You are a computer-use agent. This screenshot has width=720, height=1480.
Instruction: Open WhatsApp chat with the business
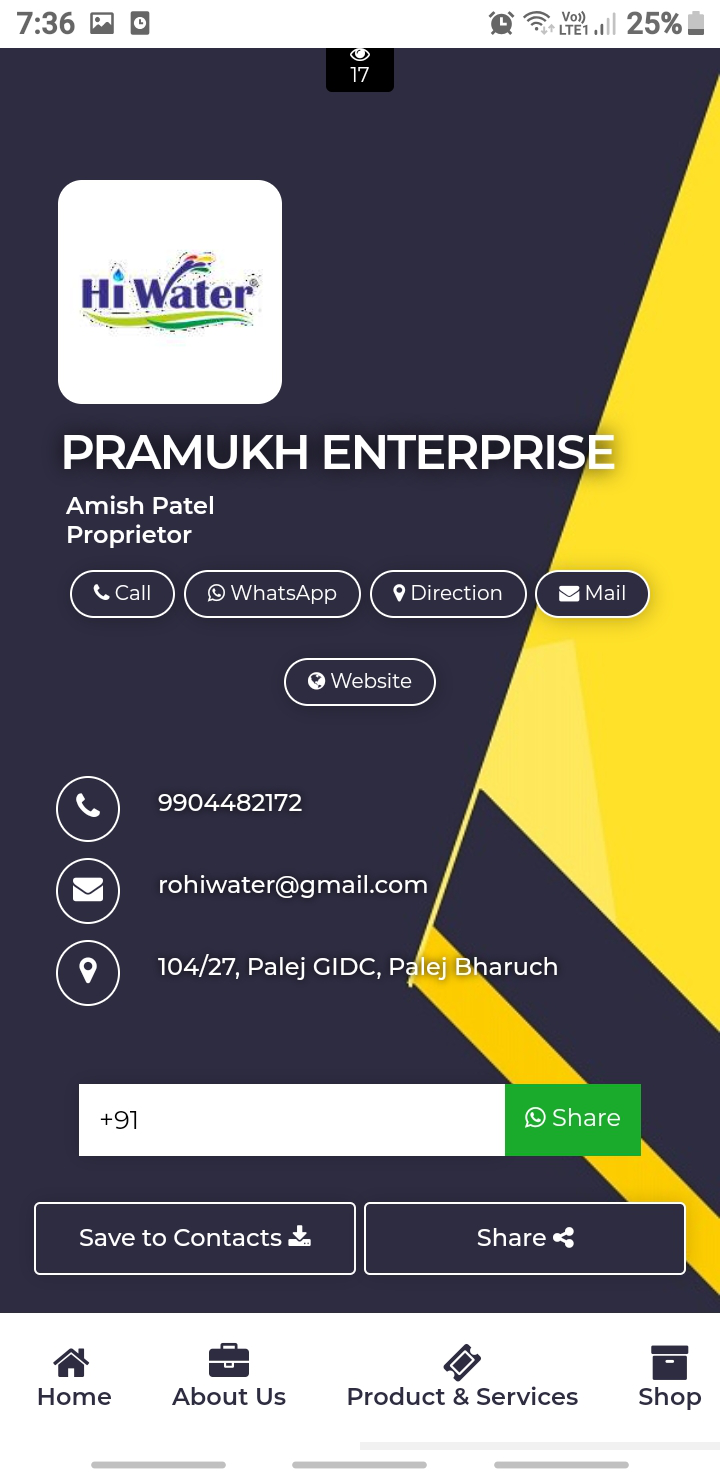tap(272, 593)
